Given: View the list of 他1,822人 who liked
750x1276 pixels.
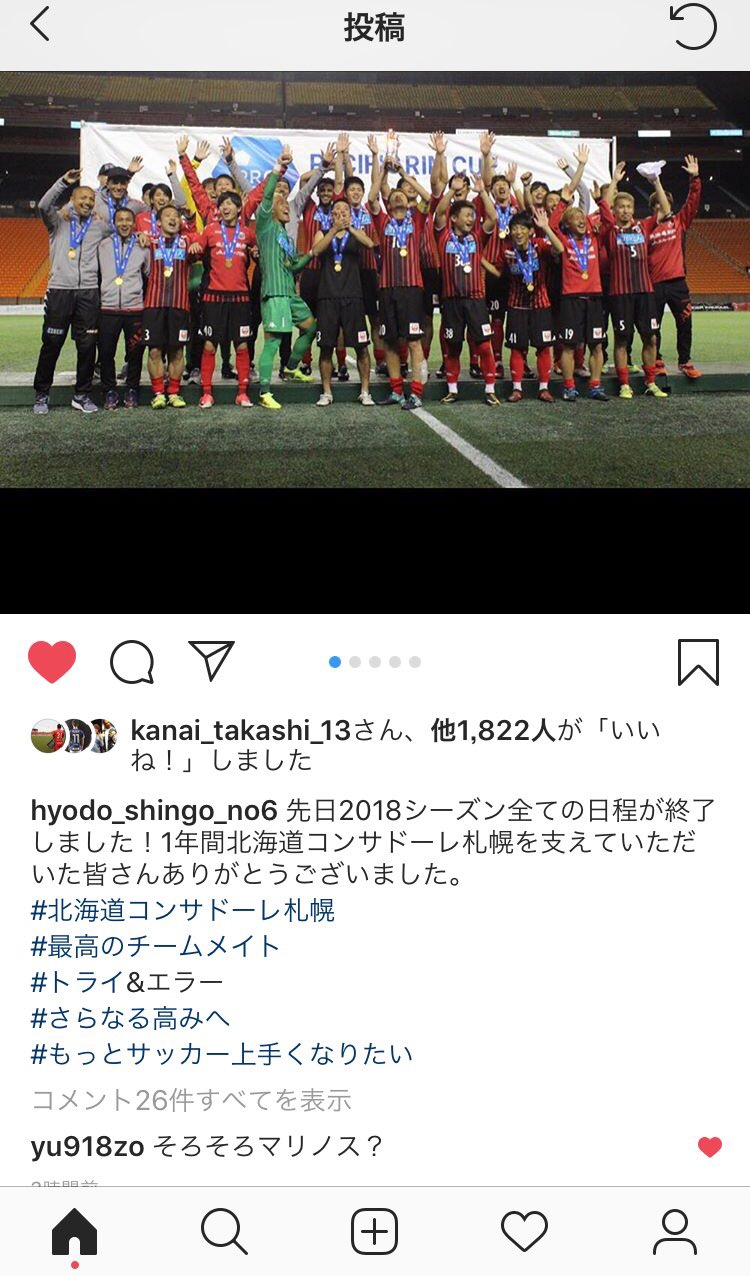Looking at the screenshot, I should pyautogui.click(x=492, y=731).
